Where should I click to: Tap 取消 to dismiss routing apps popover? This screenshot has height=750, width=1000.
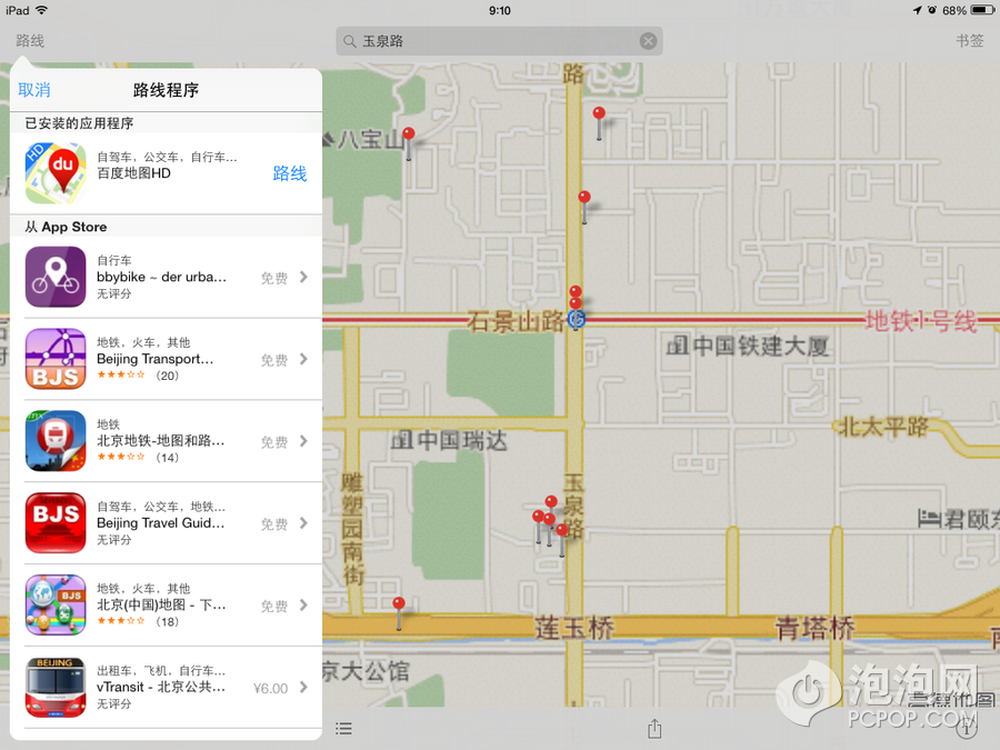[34, 90]
